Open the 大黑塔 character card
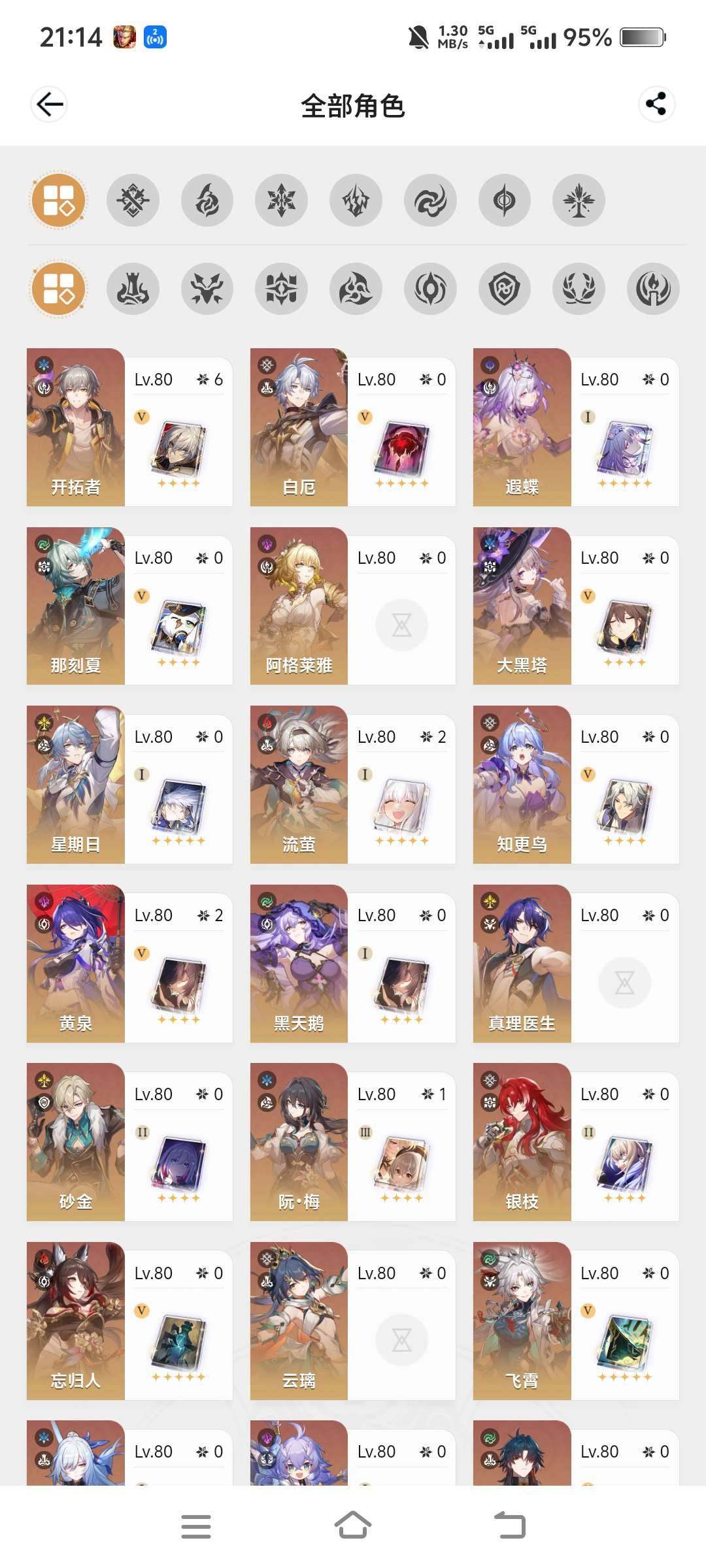 [x=575, y=606]
